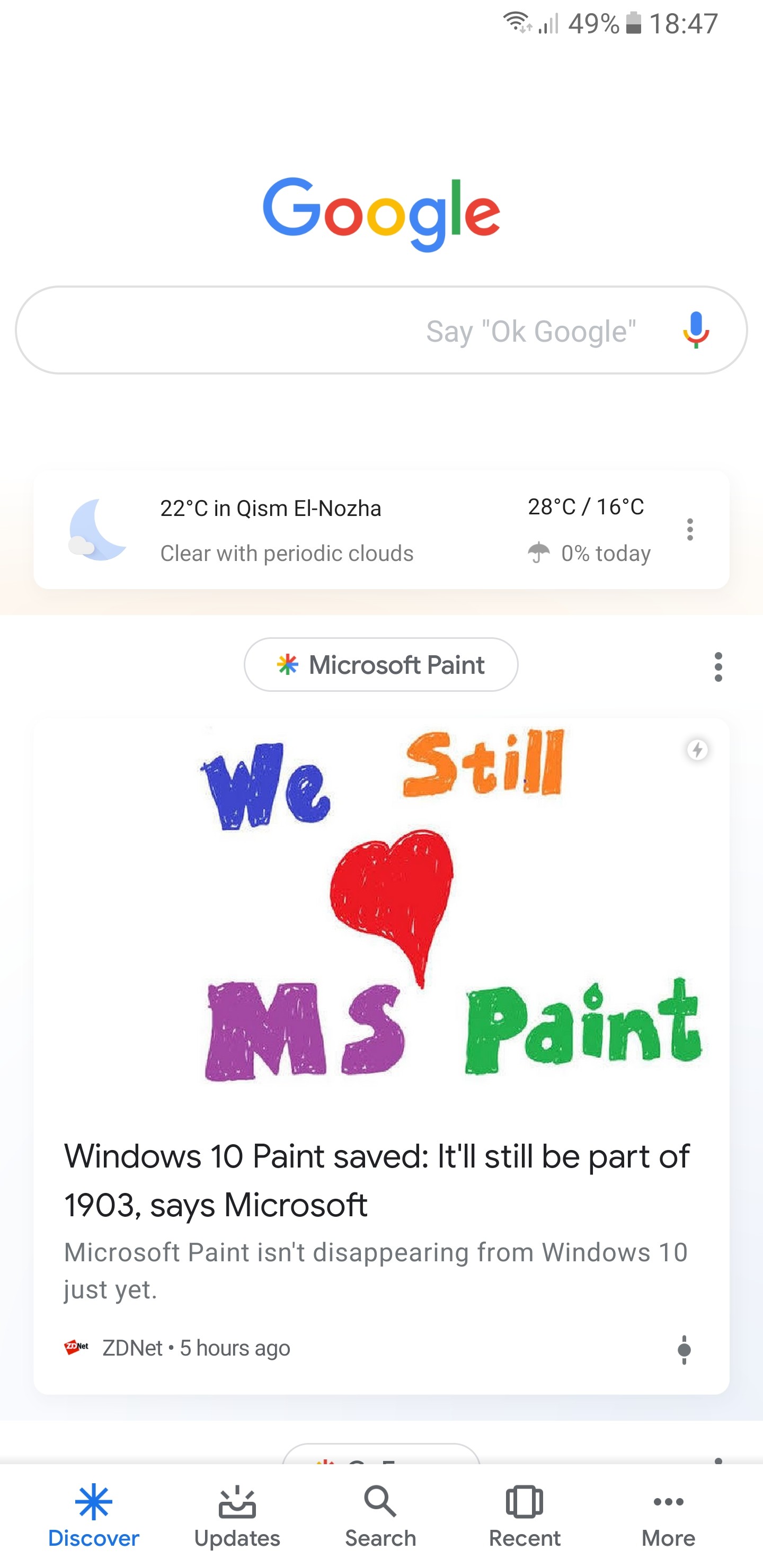Open weather card overflow menu
Image resolution: width=763 pixels, height=1568 pixels.
[x=689, y=530]
